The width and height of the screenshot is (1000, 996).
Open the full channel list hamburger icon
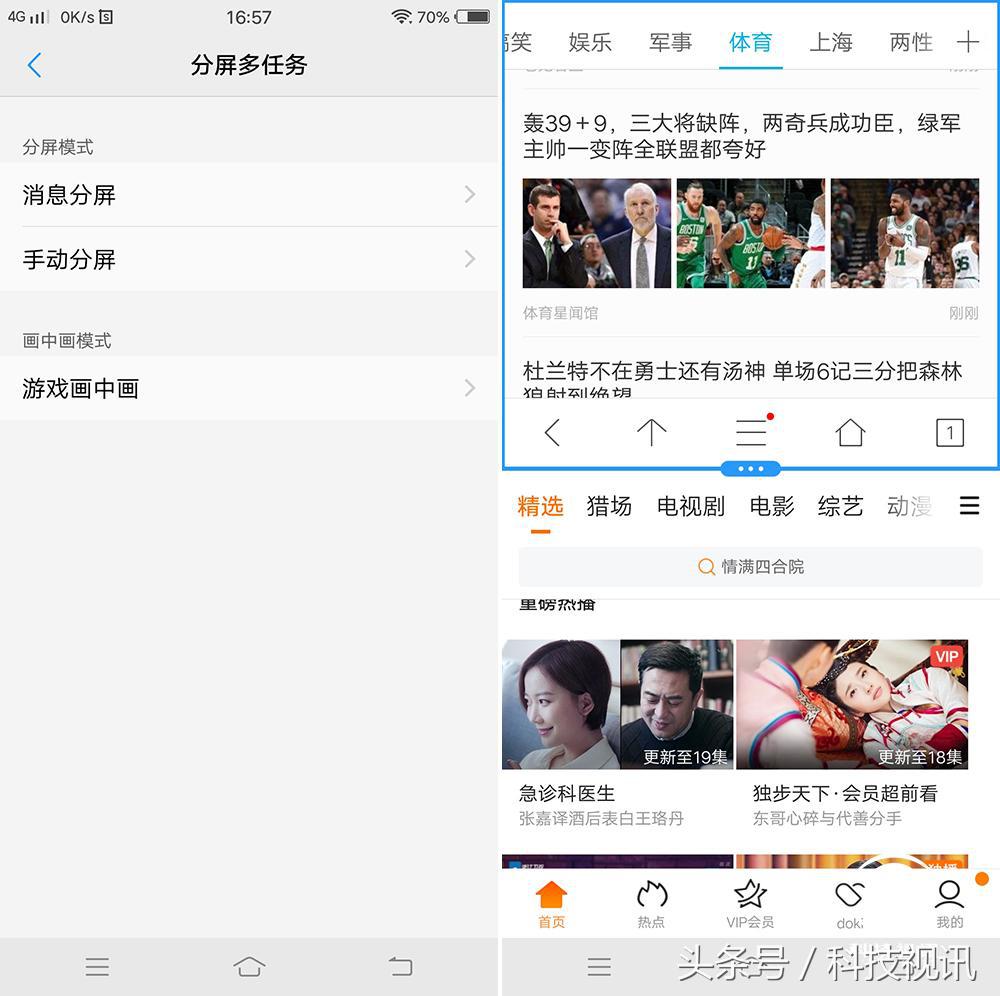click(x=969, y=506)
